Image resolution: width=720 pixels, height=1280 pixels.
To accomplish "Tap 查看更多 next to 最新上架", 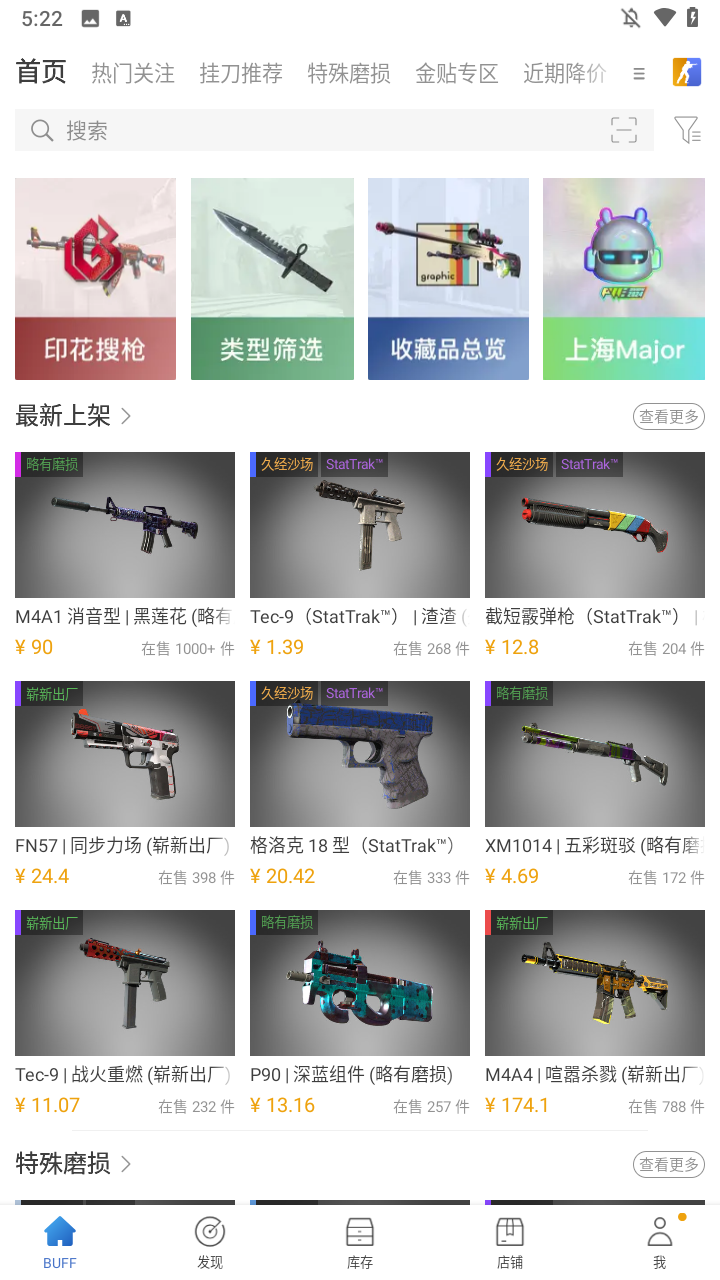I will tap(668, 416).
